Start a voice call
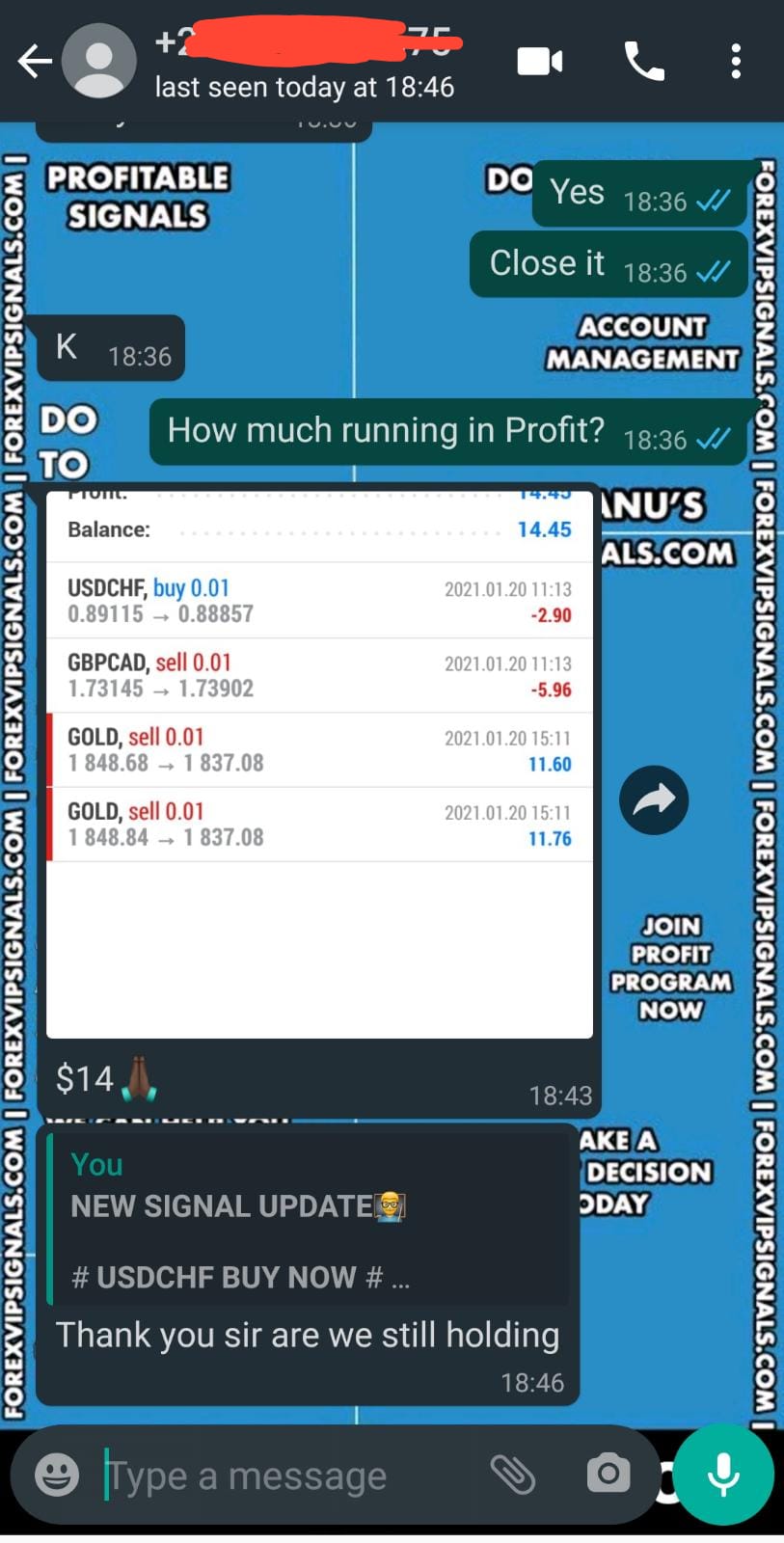The image size is (784, 1543). click(x=644, y=62)
